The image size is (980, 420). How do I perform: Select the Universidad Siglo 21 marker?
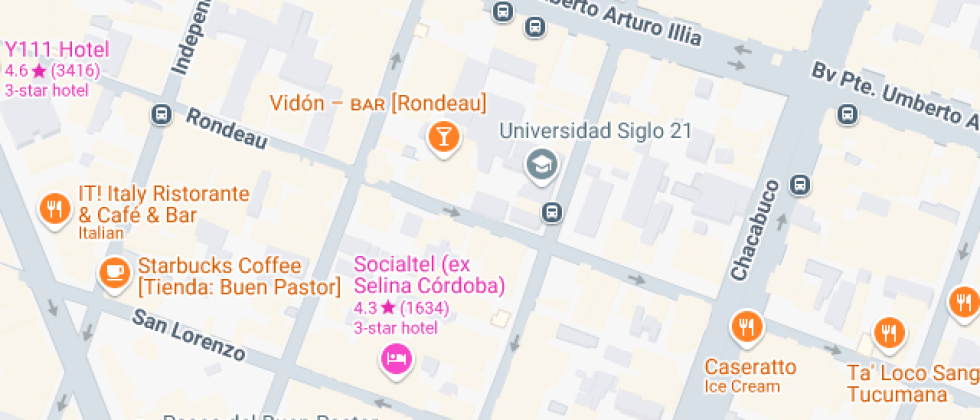(542, 164)
